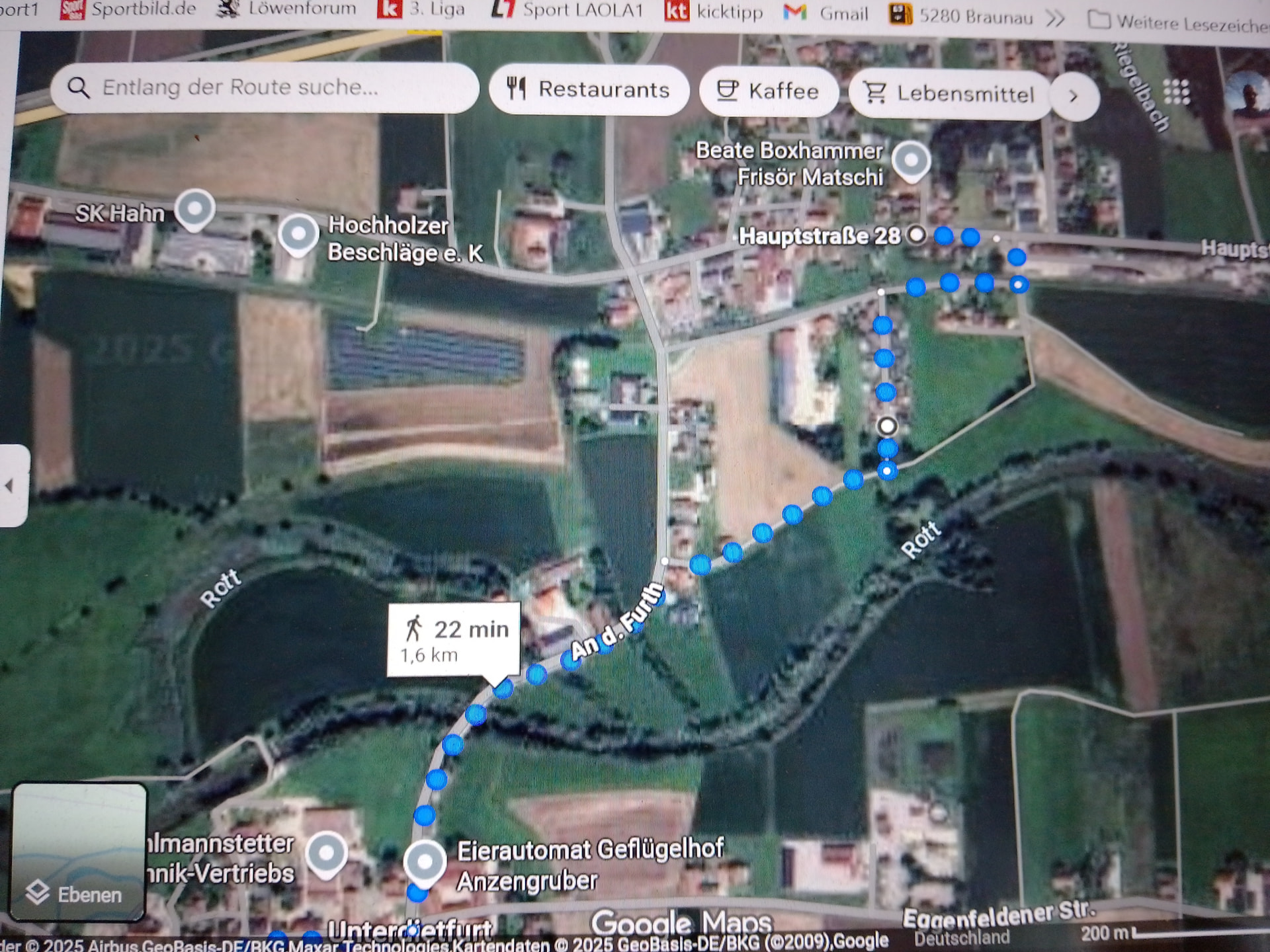Filter by Kaffee chip
The height and width of the screenshot is (952, 1270).
pos(769,91)
